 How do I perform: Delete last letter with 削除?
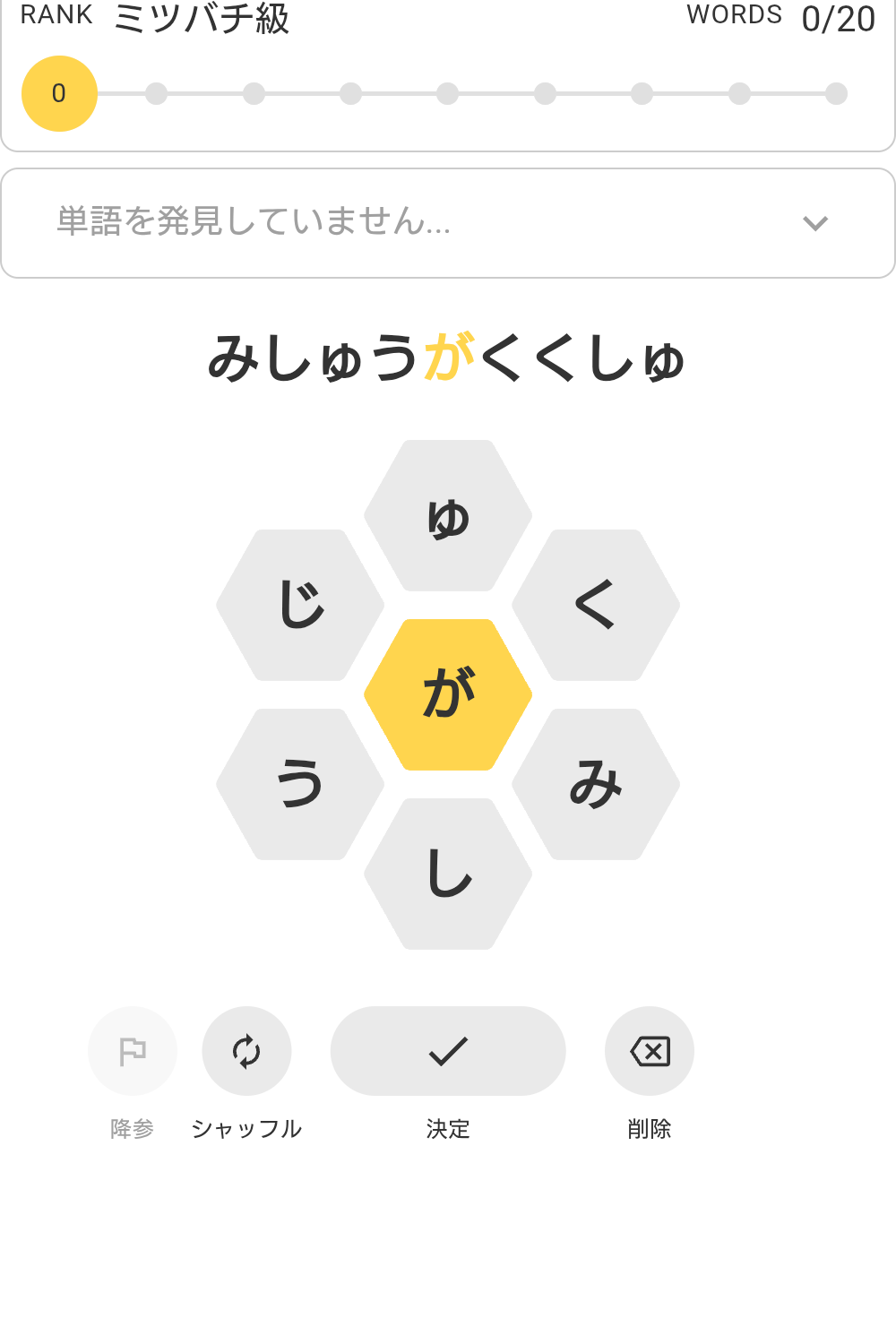pos(650,1051)
